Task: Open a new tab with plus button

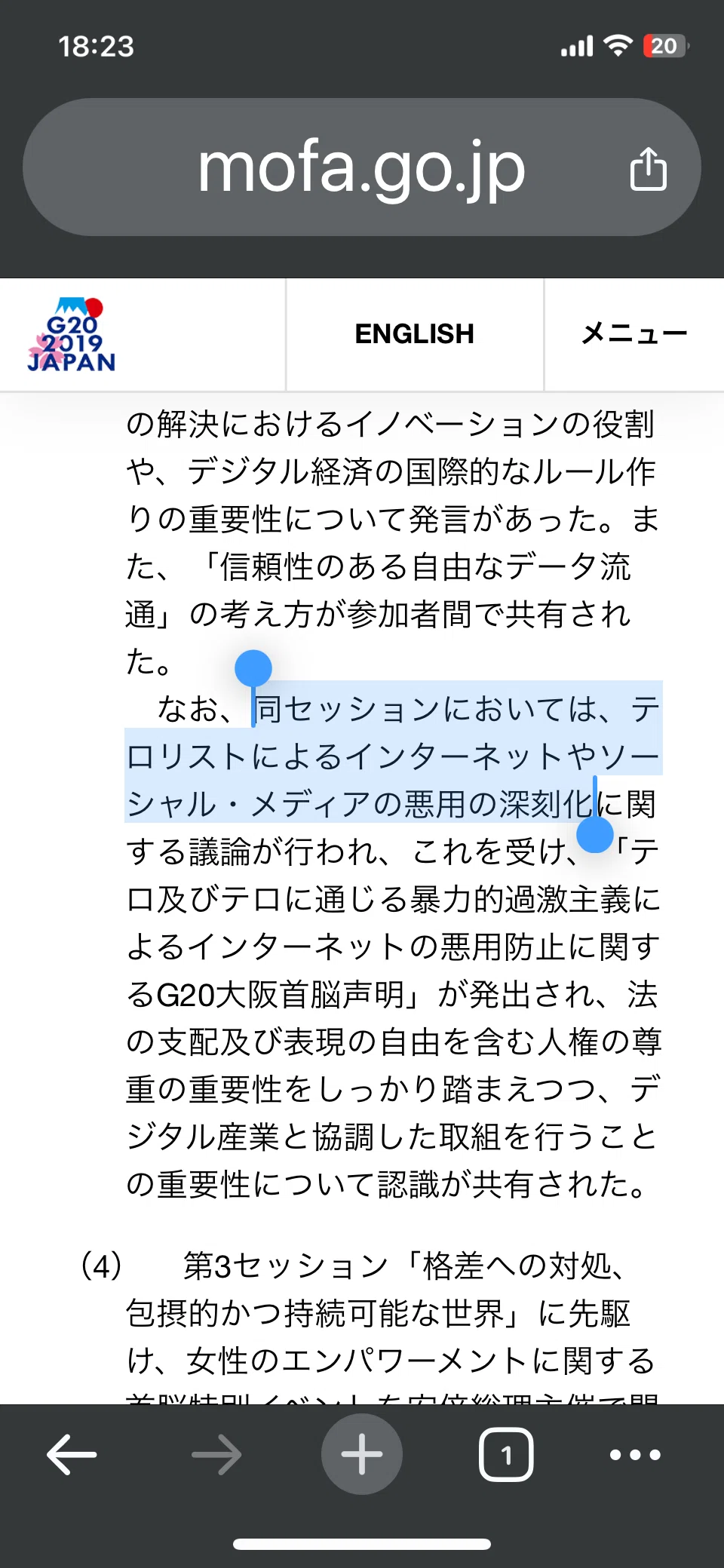Action: 362,1454
